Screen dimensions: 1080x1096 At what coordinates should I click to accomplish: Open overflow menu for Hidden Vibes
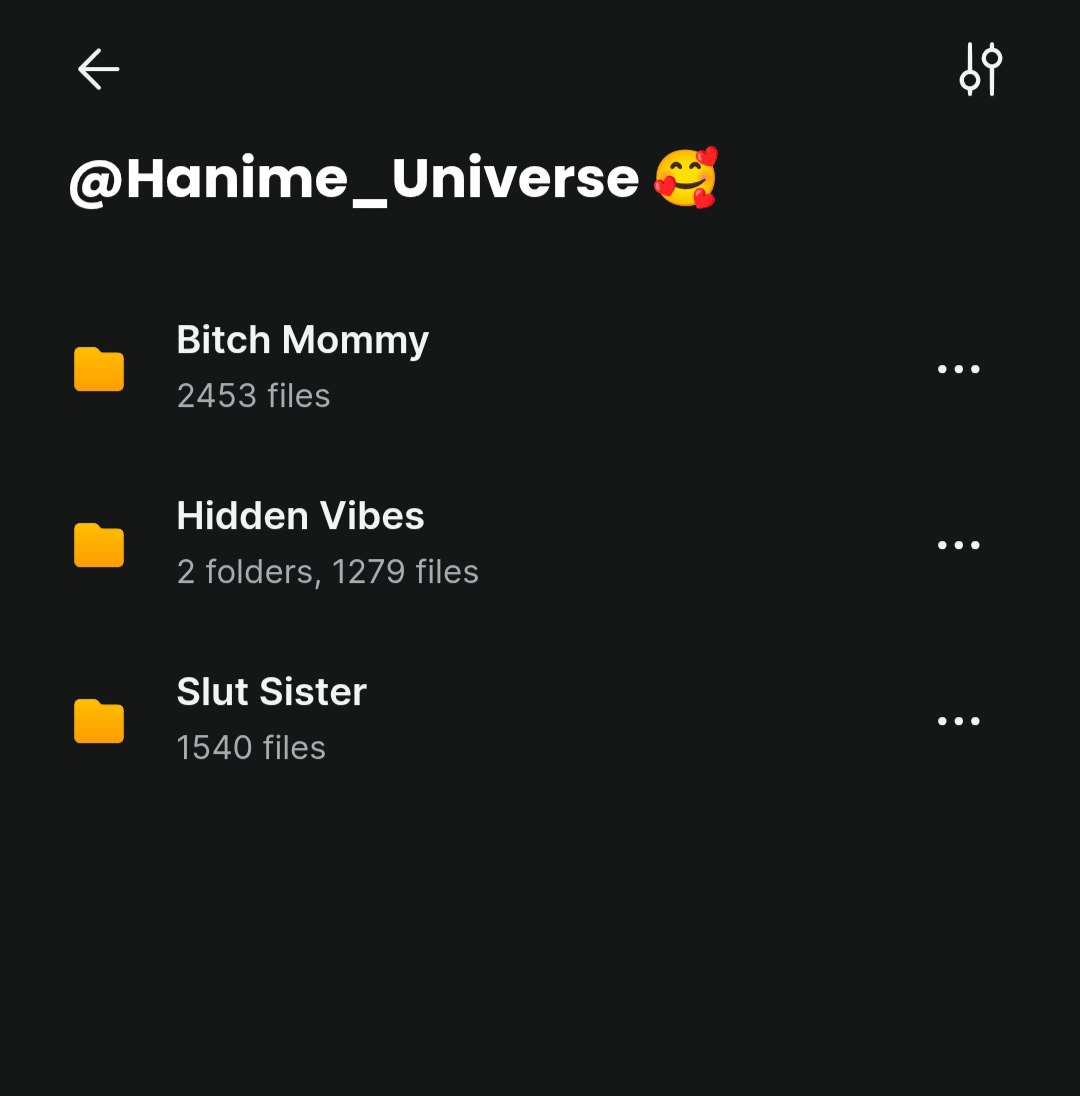(x=959, y=543)
